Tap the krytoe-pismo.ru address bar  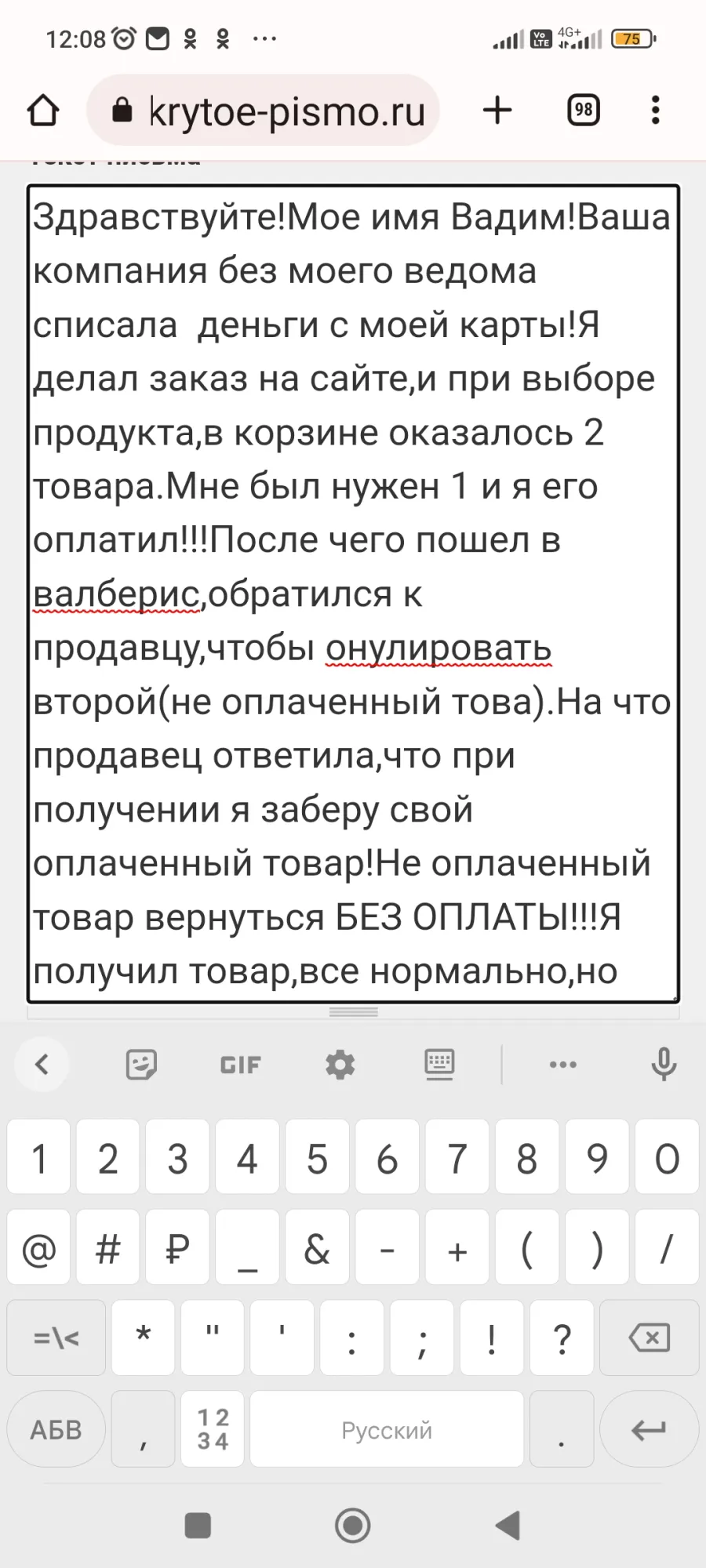pos(264,111)
